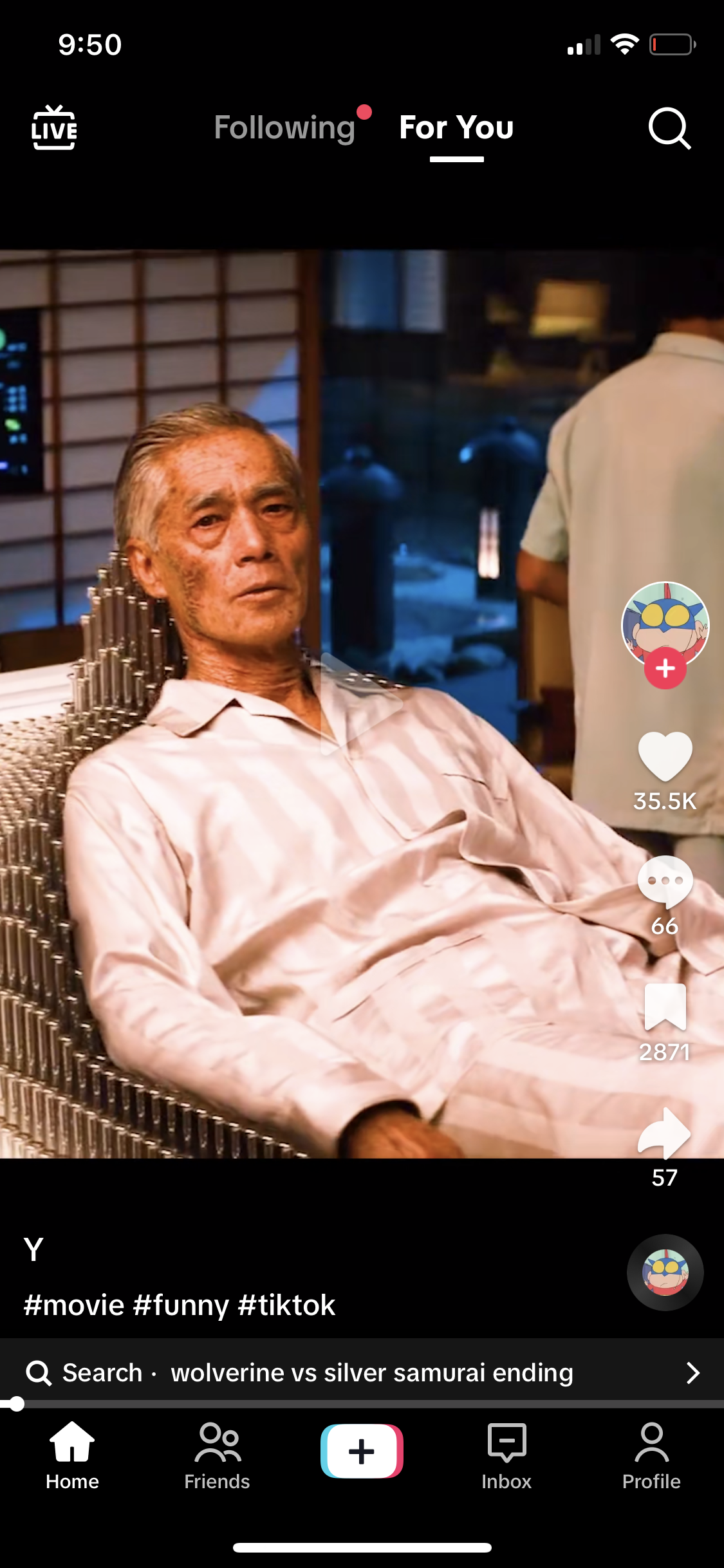Open creator username Y
The image size is (724, 1568).
point(33,1249)
